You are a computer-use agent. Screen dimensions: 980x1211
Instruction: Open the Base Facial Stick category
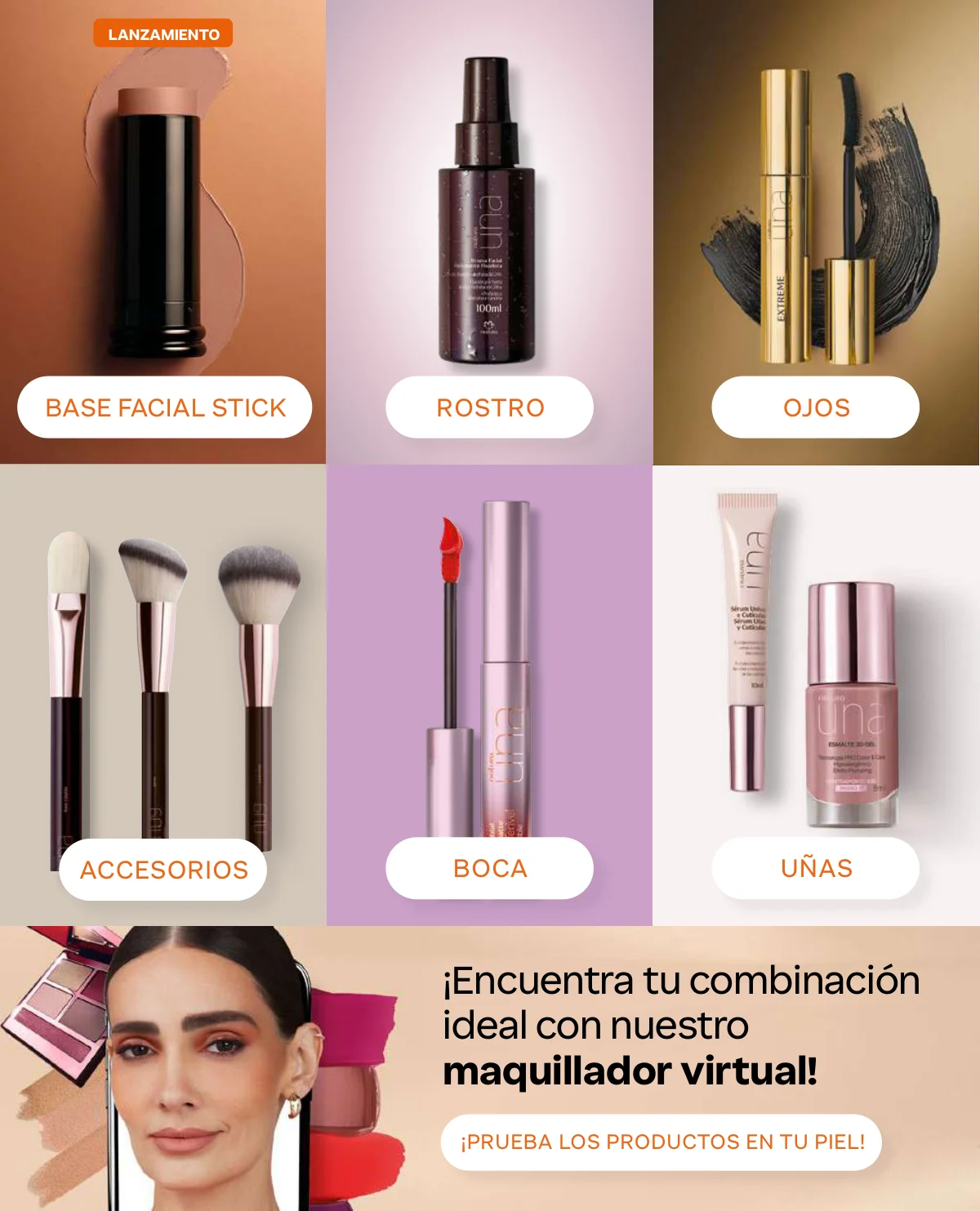pos(164,407)
